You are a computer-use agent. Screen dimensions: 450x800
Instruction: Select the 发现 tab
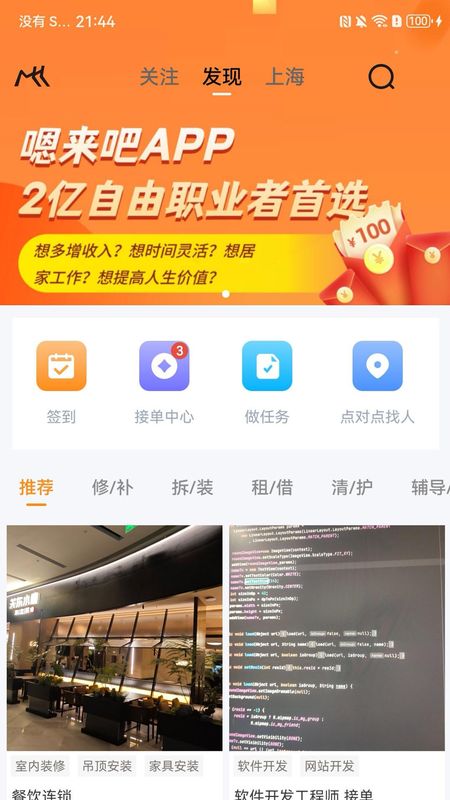pyautogui.click(x=222, y=77)
